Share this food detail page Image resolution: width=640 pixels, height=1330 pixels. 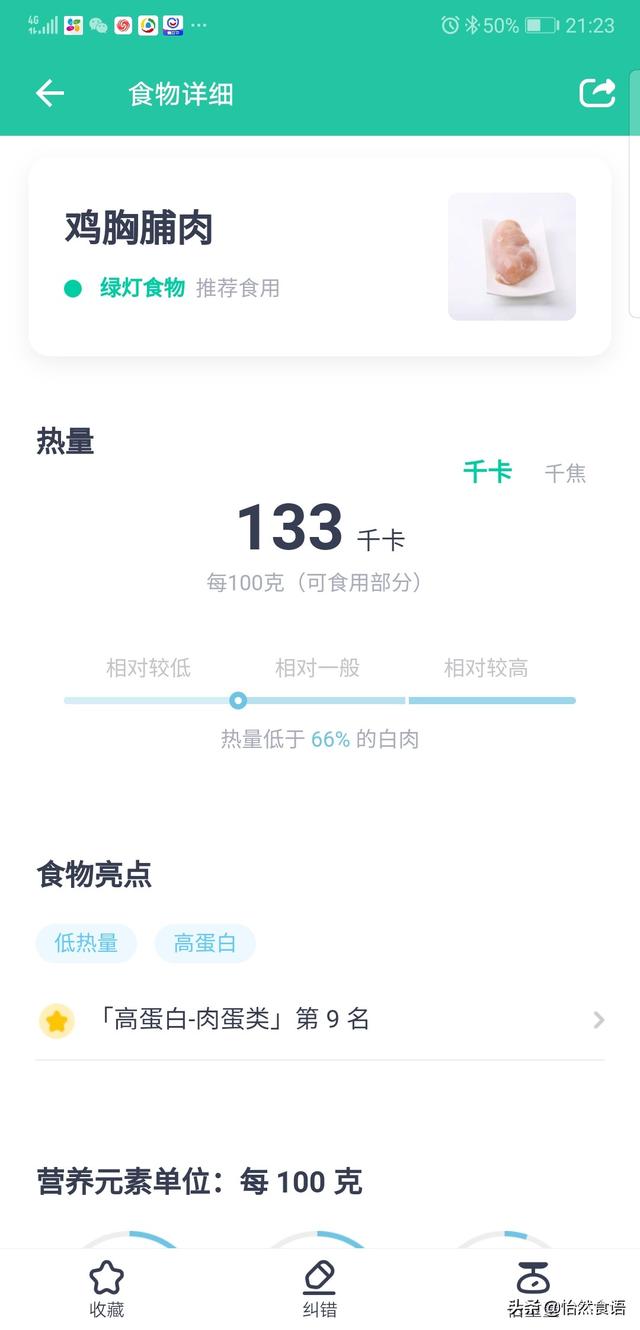pyautogui.click(x=597, y=93)
